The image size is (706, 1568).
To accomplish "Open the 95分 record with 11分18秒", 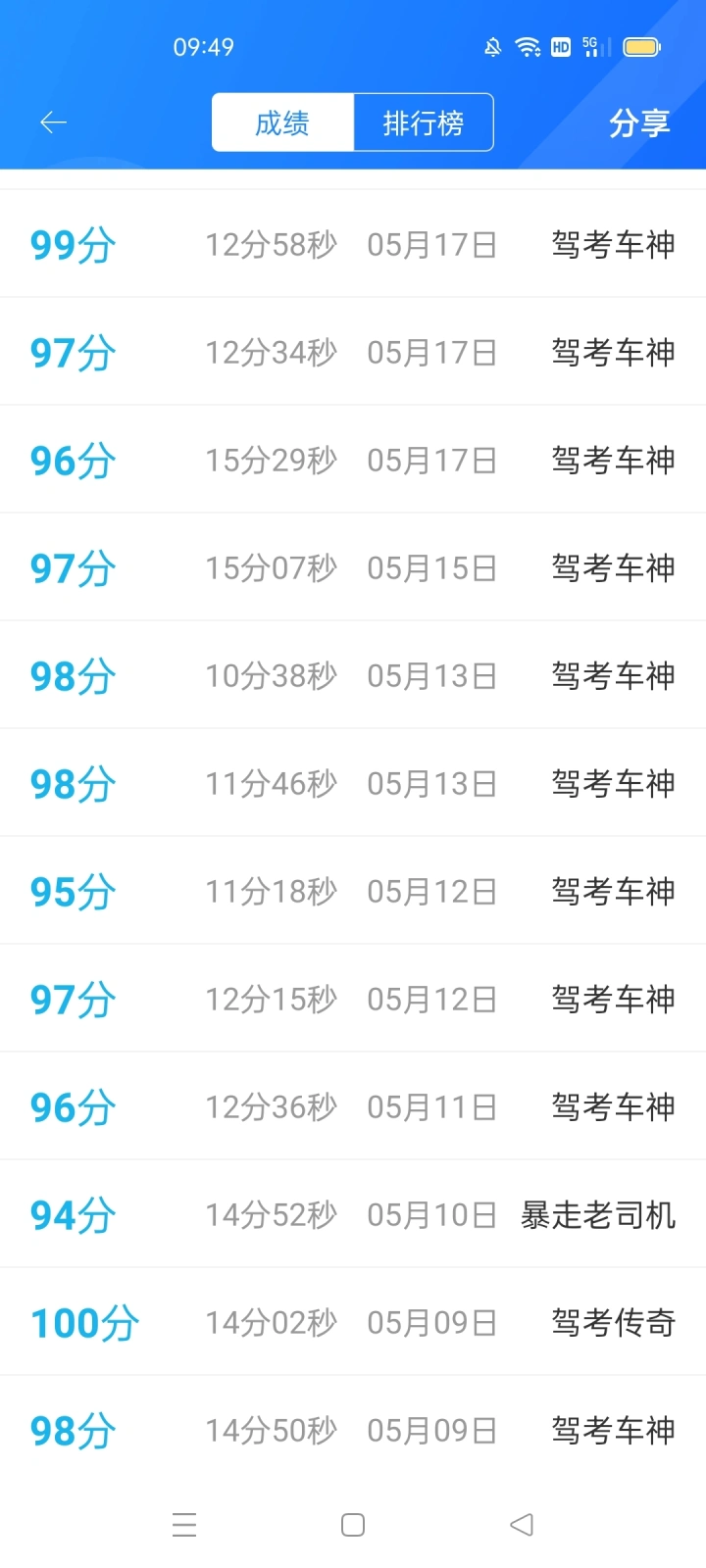I will (353, 891).
